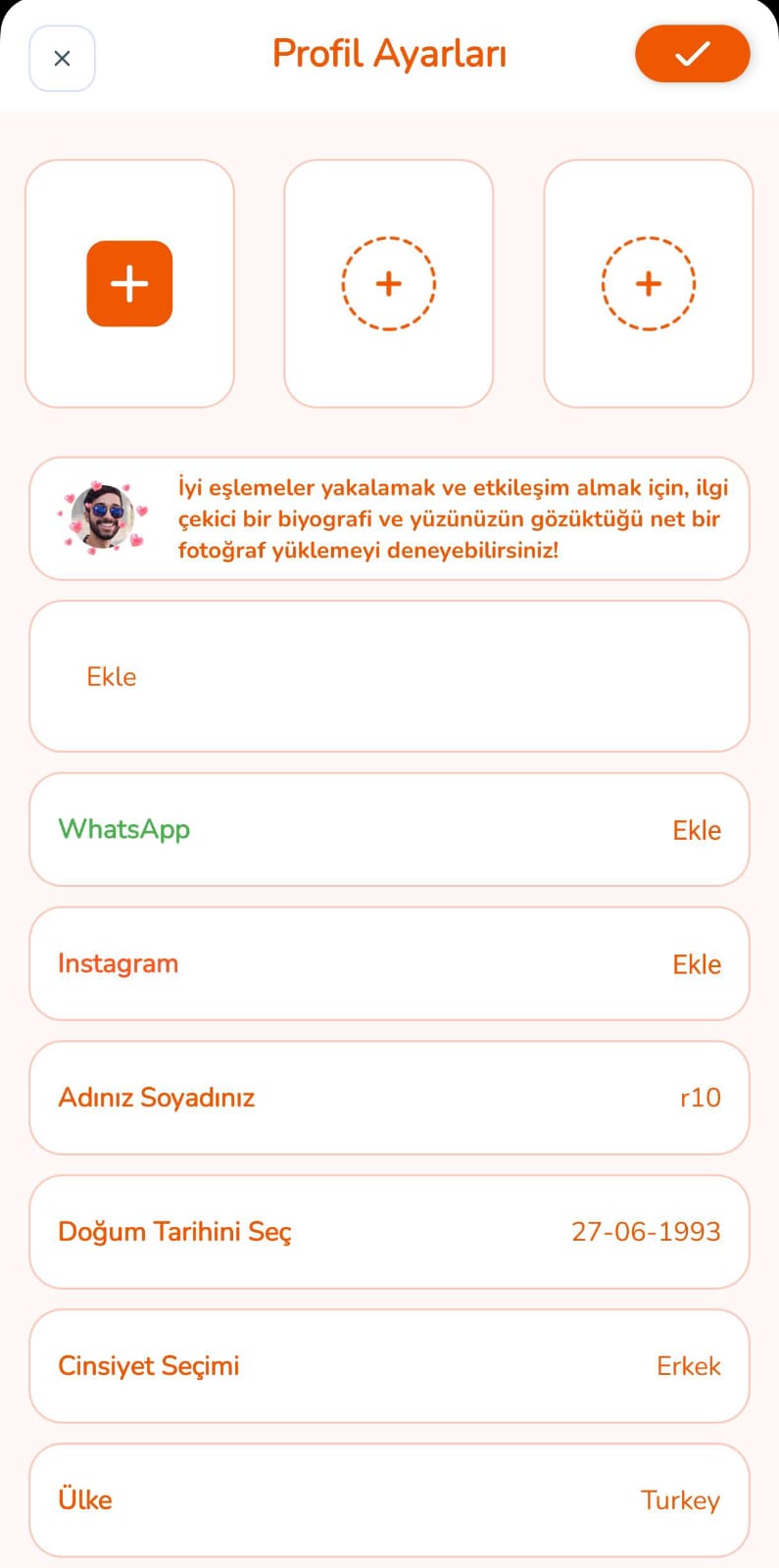The image size is (779, 1568).
Task: Open the Doğum Tarihini Seç date picker
Action: point(389,1232)
